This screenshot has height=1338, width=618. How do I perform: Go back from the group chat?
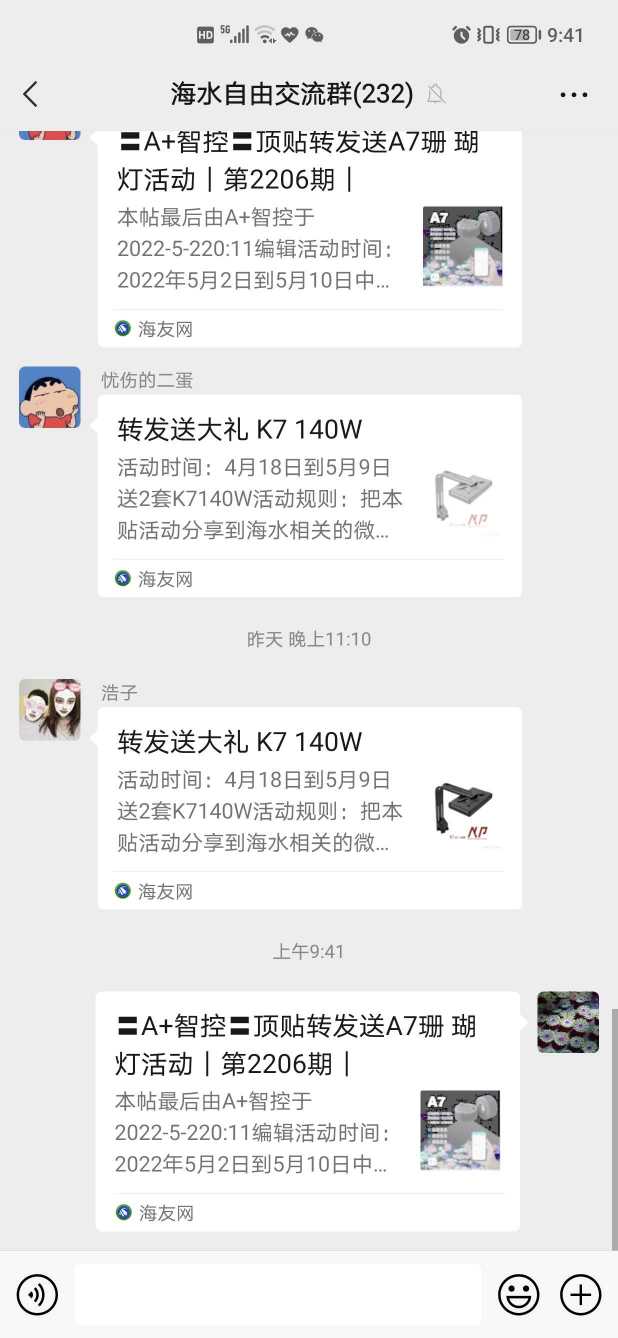coord(30,94)
